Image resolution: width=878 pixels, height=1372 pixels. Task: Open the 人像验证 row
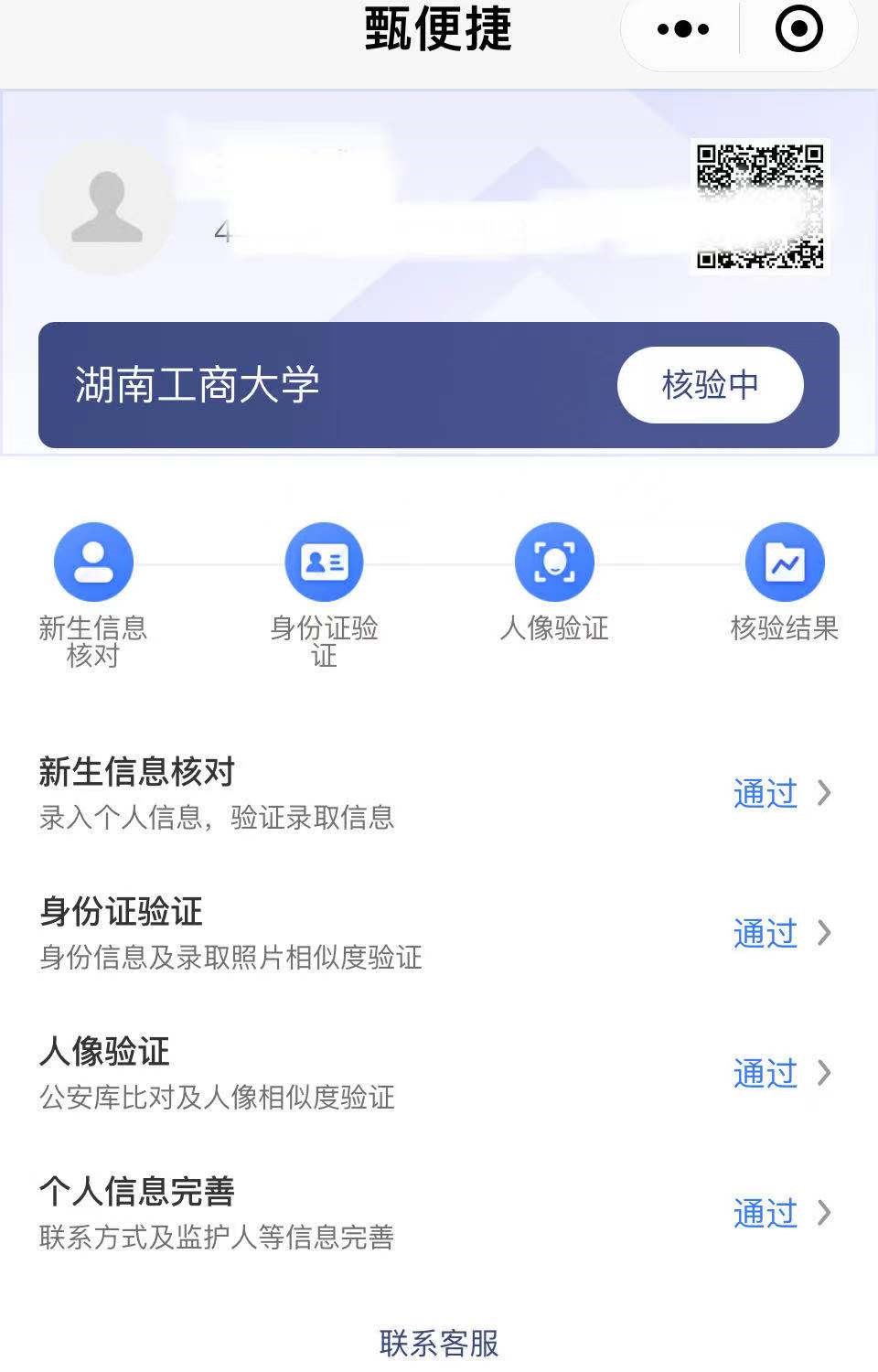coord(437,1073)
